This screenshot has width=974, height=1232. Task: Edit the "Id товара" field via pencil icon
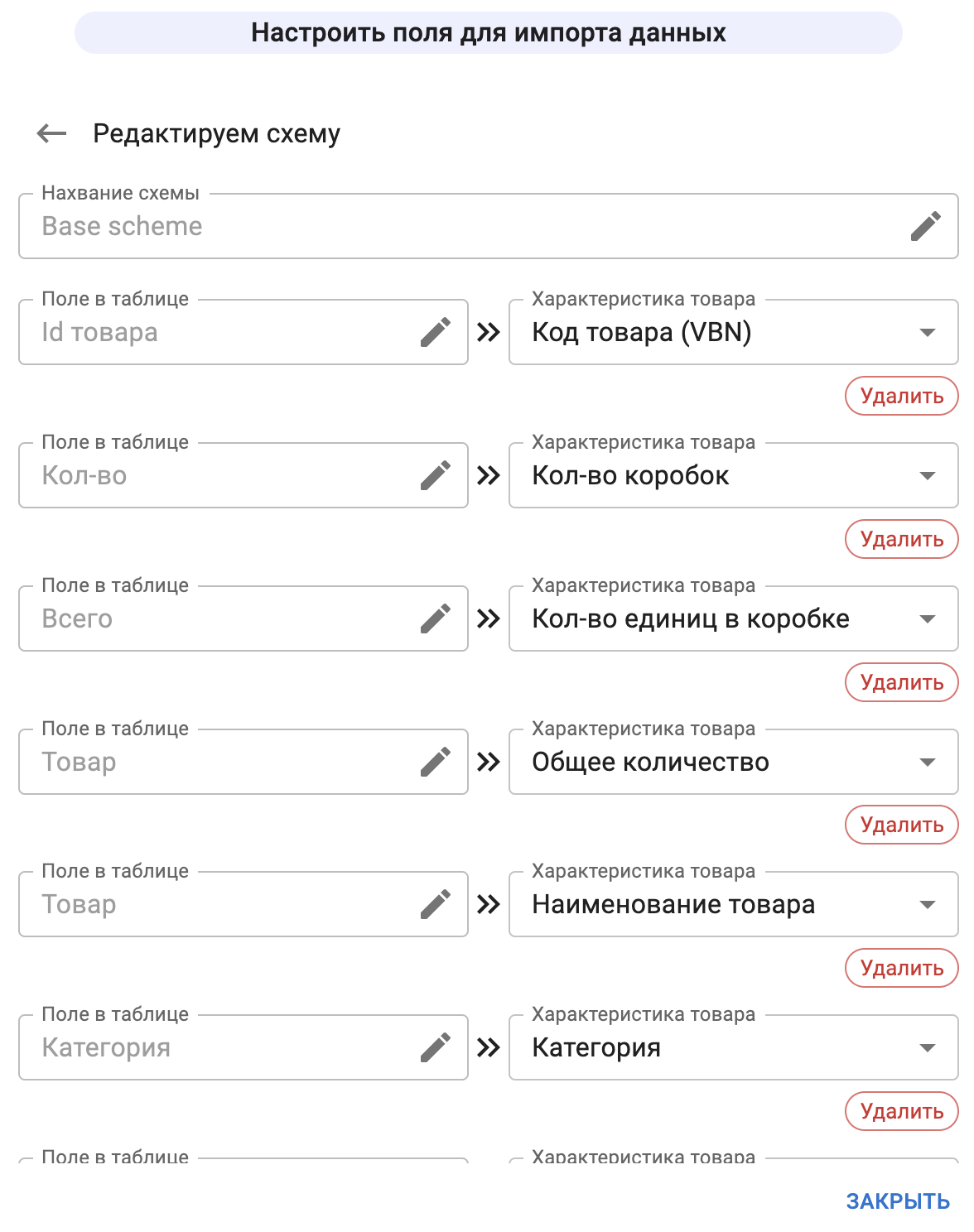point(436,332)
